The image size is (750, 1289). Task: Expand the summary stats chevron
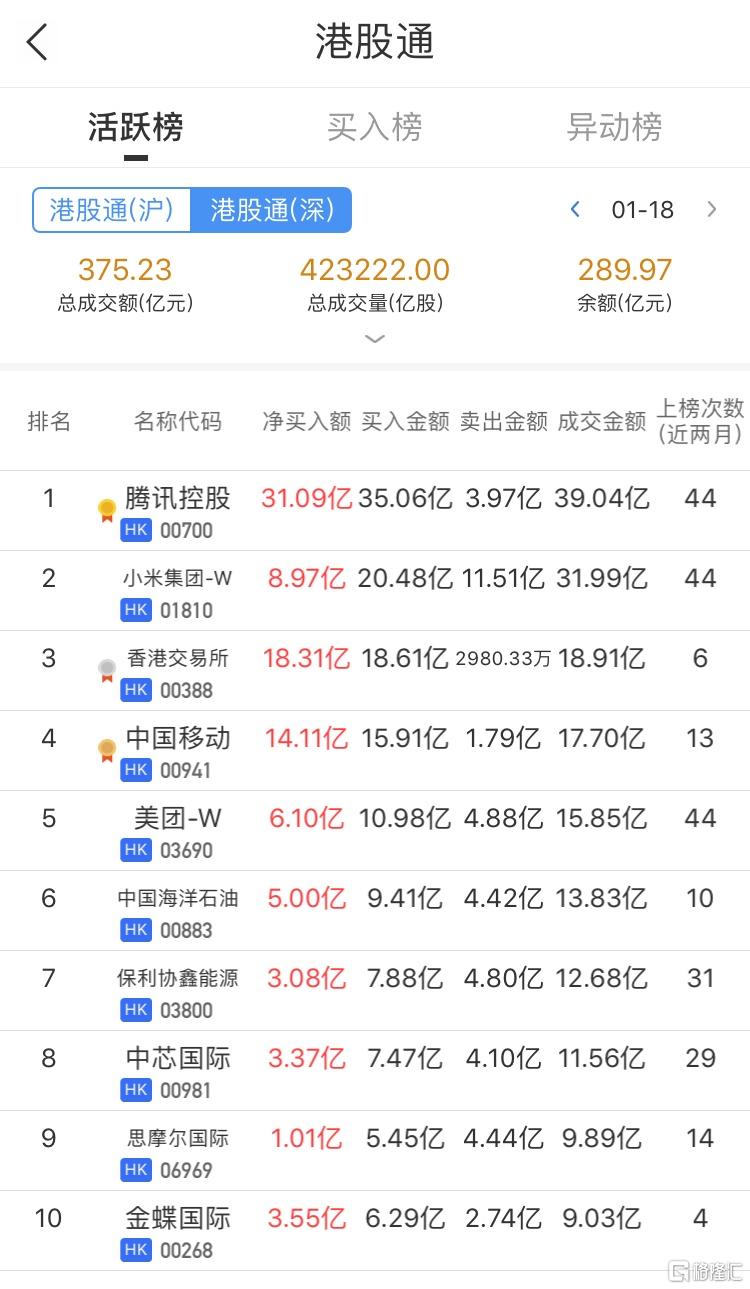coord(375,339)
